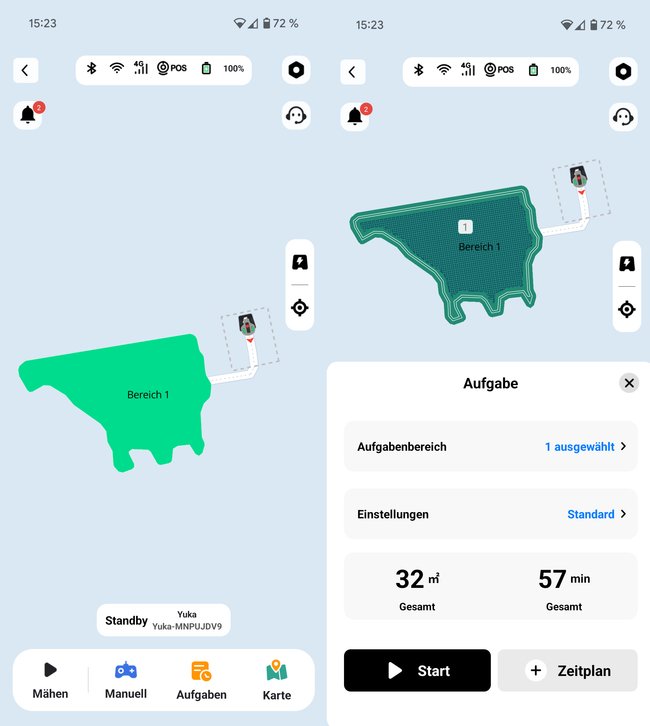
Task: Start mowing with the Mähen button
Action: (x=50, y=679)
